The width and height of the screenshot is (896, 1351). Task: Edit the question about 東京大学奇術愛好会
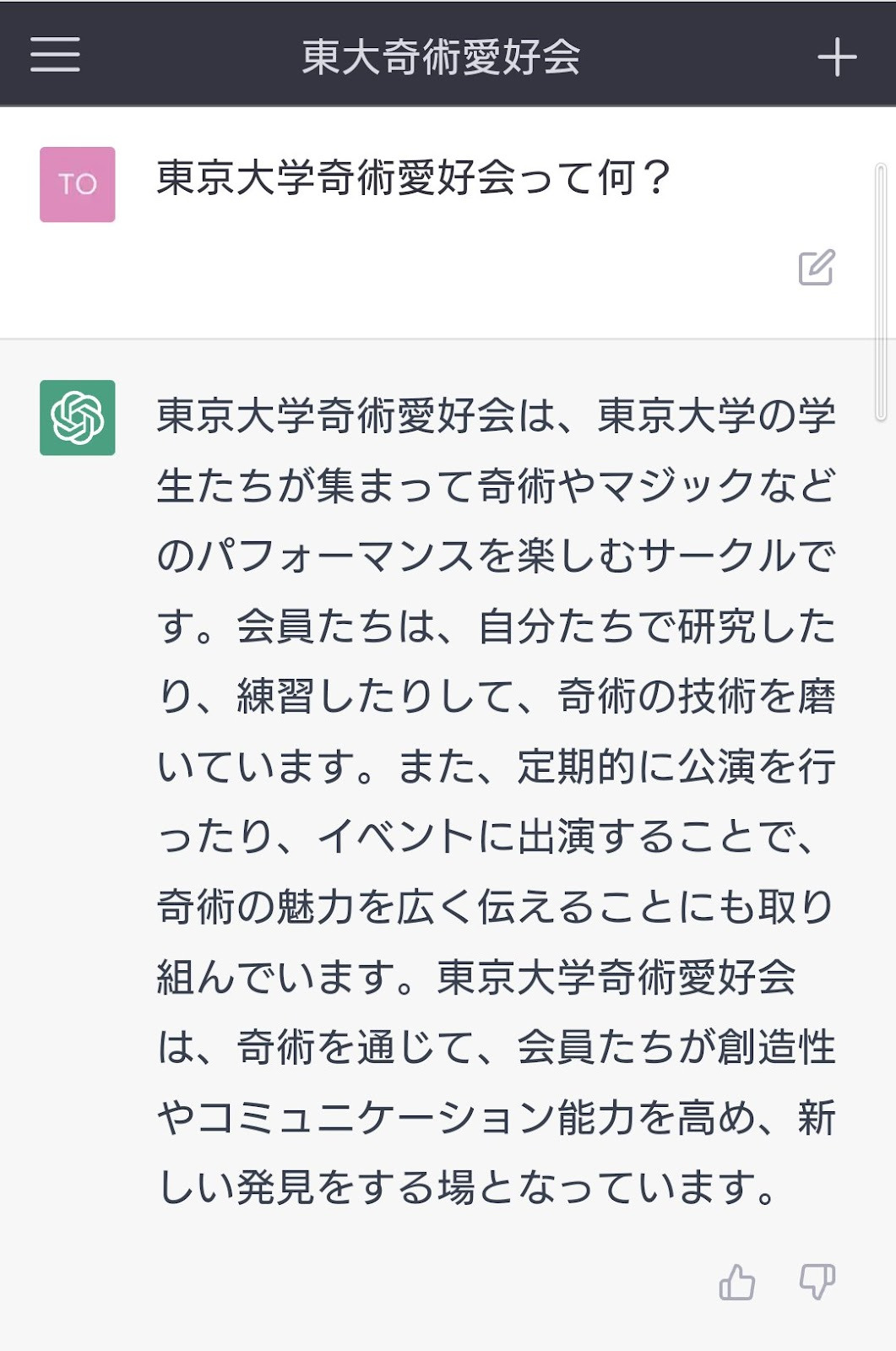(817, 268)
